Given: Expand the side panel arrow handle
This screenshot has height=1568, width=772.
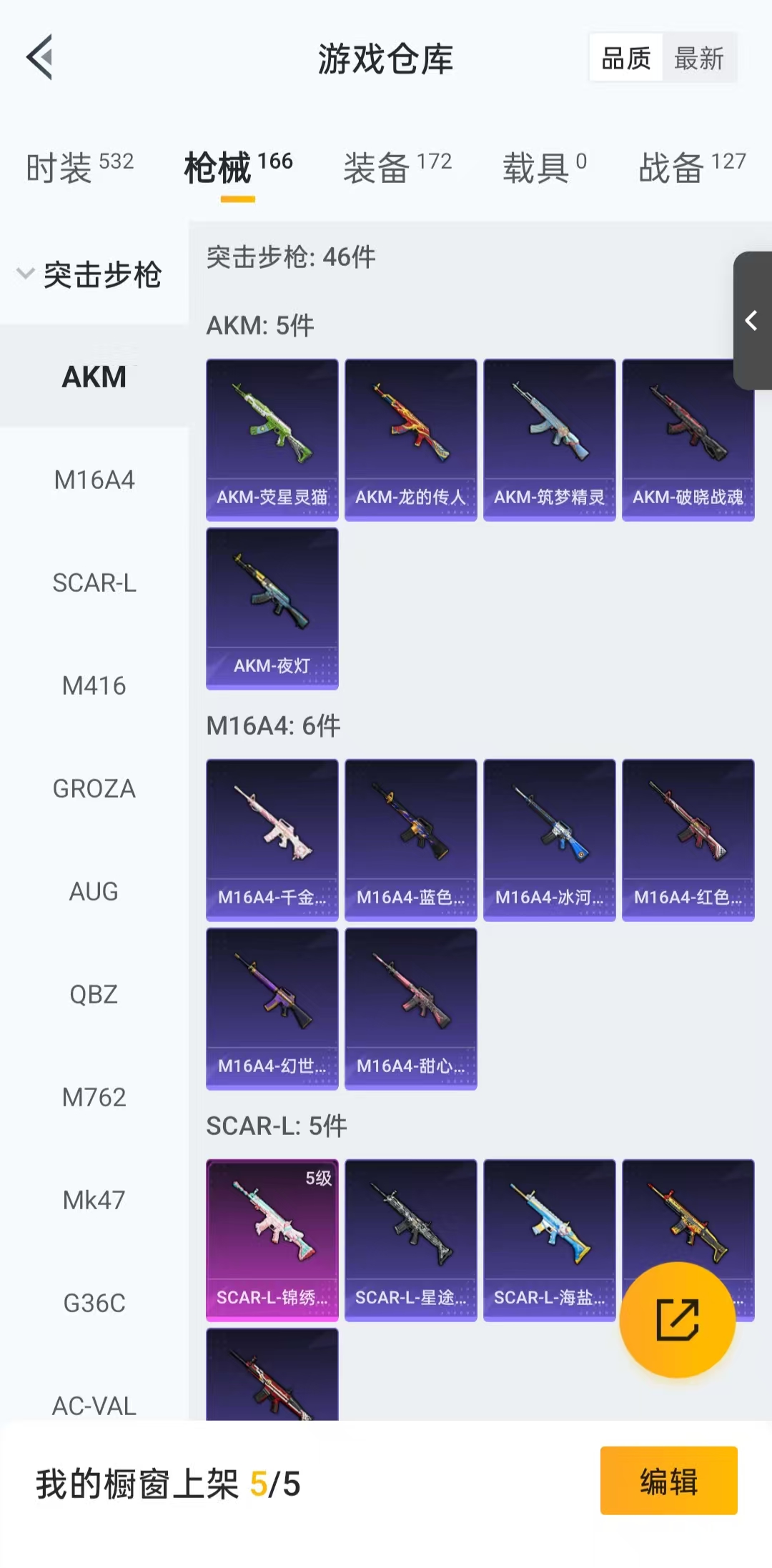Looking at the screenshot, I should (753, 320).
